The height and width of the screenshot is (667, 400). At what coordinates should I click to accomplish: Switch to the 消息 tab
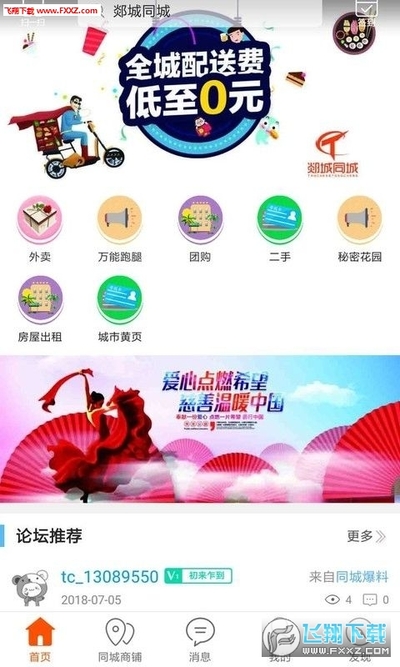coord(200,640)
